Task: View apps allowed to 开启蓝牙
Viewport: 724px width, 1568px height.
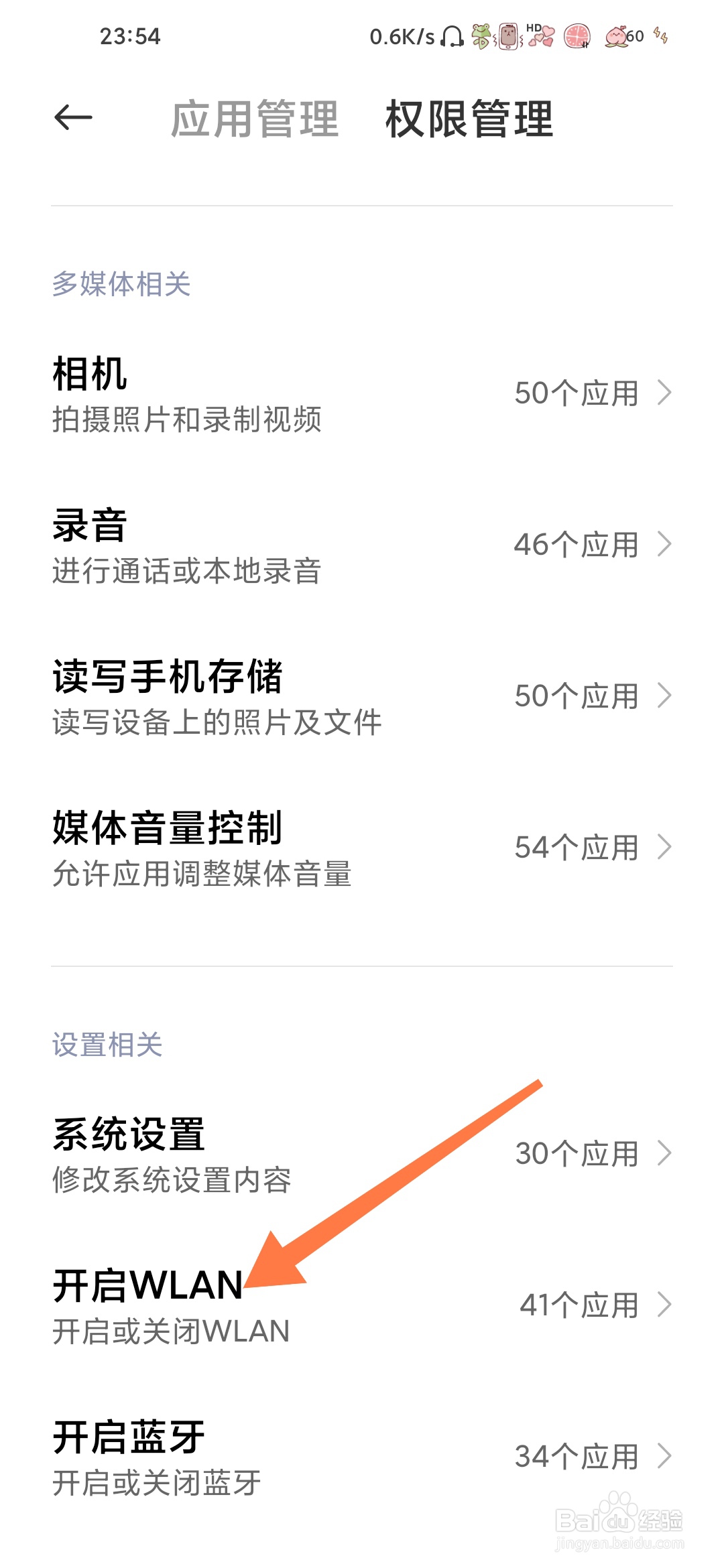Action: point(362,1457)
